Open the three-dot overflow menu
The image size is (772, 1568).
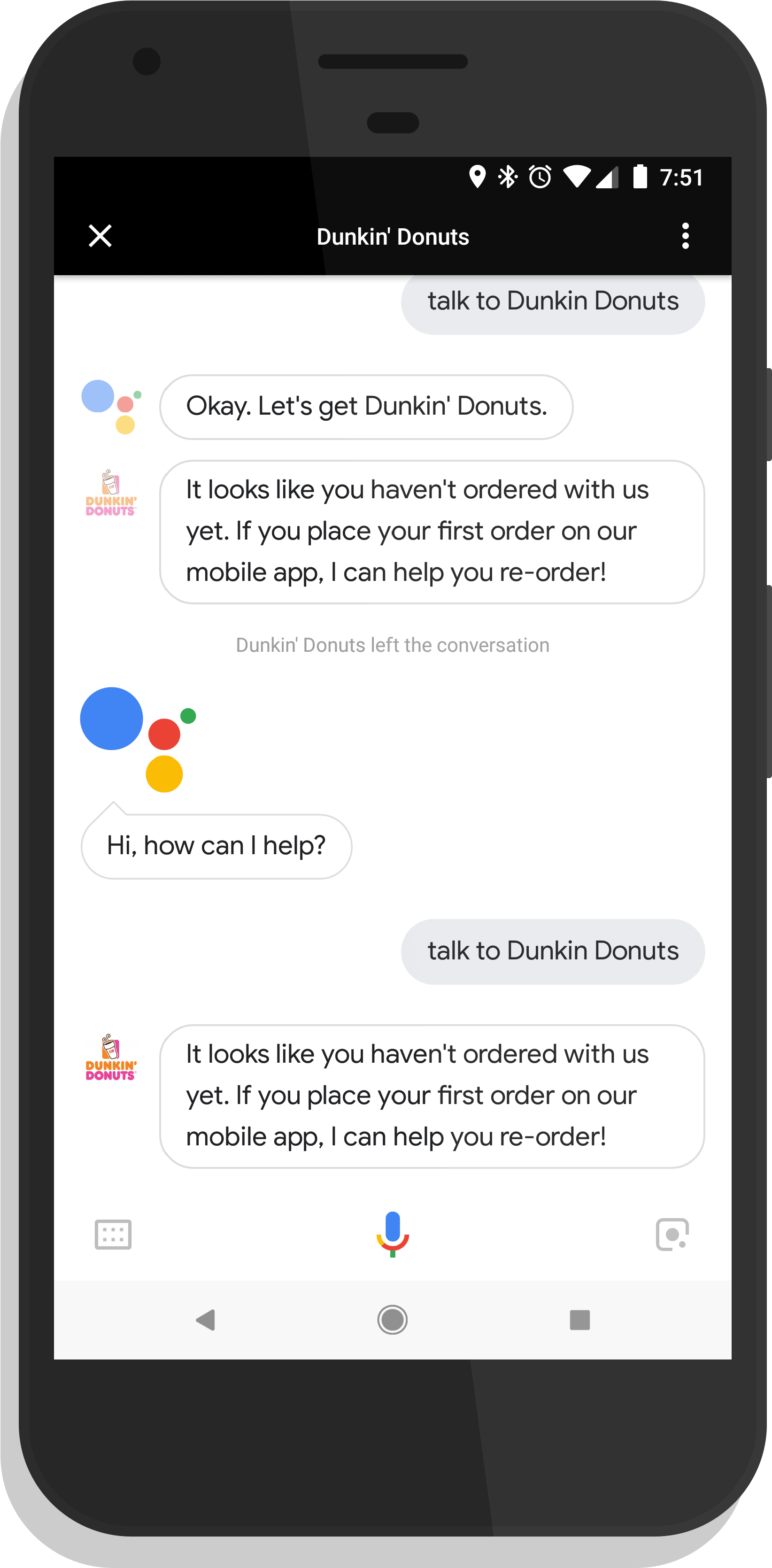[x=685, y=236]
